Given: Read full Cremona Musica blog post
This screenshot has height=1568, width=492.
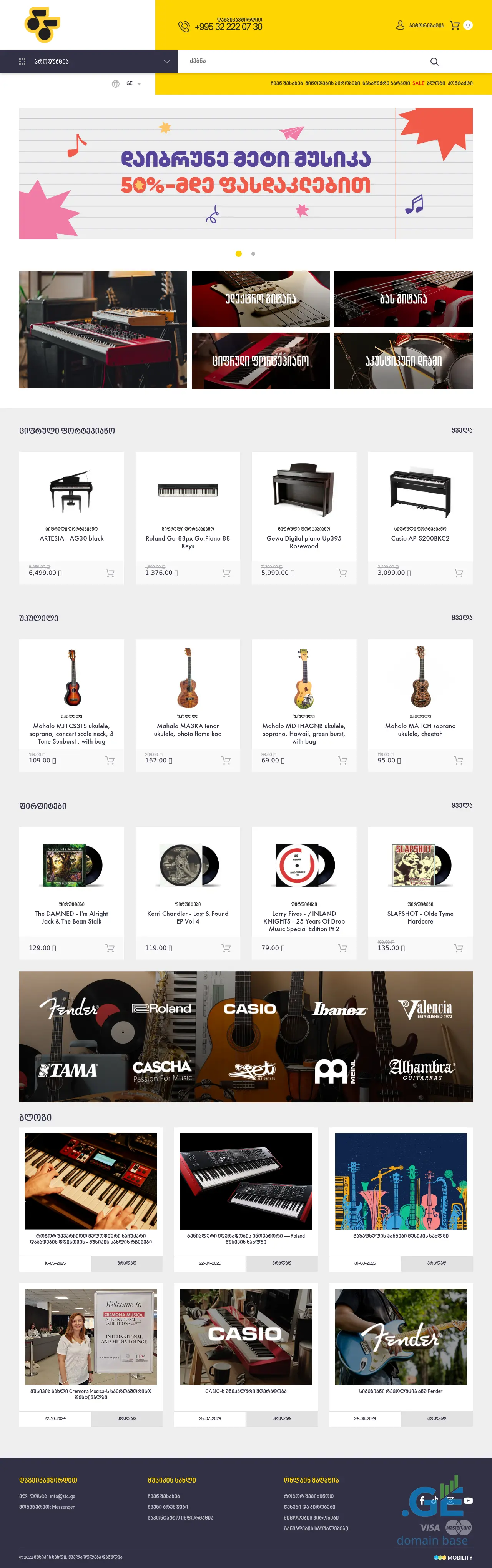Looking at the screenshot, I should (126, 1418).
